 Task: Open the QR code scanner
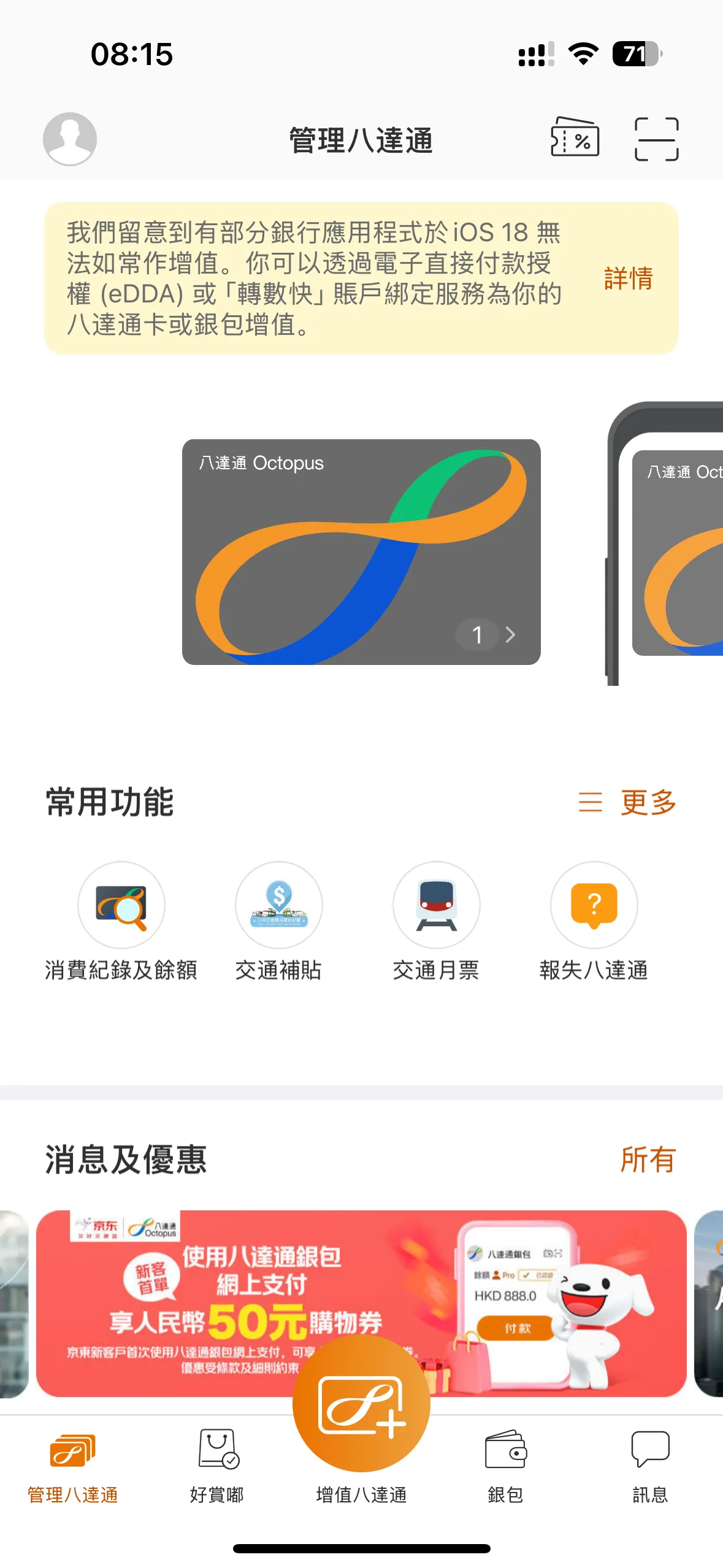[x=656, y=139]
